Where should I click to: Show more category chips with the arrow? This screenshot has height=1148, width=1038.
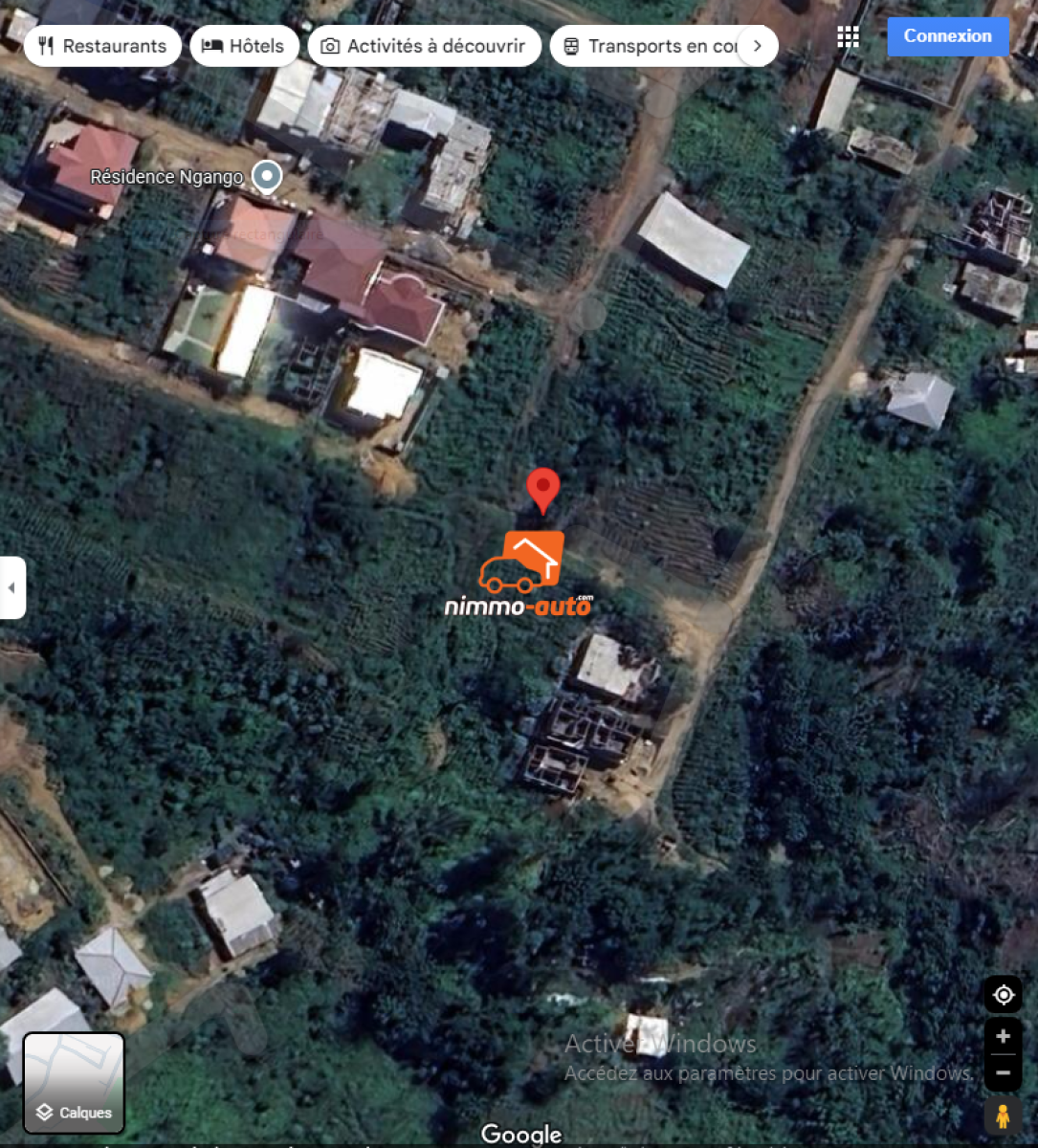[758, 46]
